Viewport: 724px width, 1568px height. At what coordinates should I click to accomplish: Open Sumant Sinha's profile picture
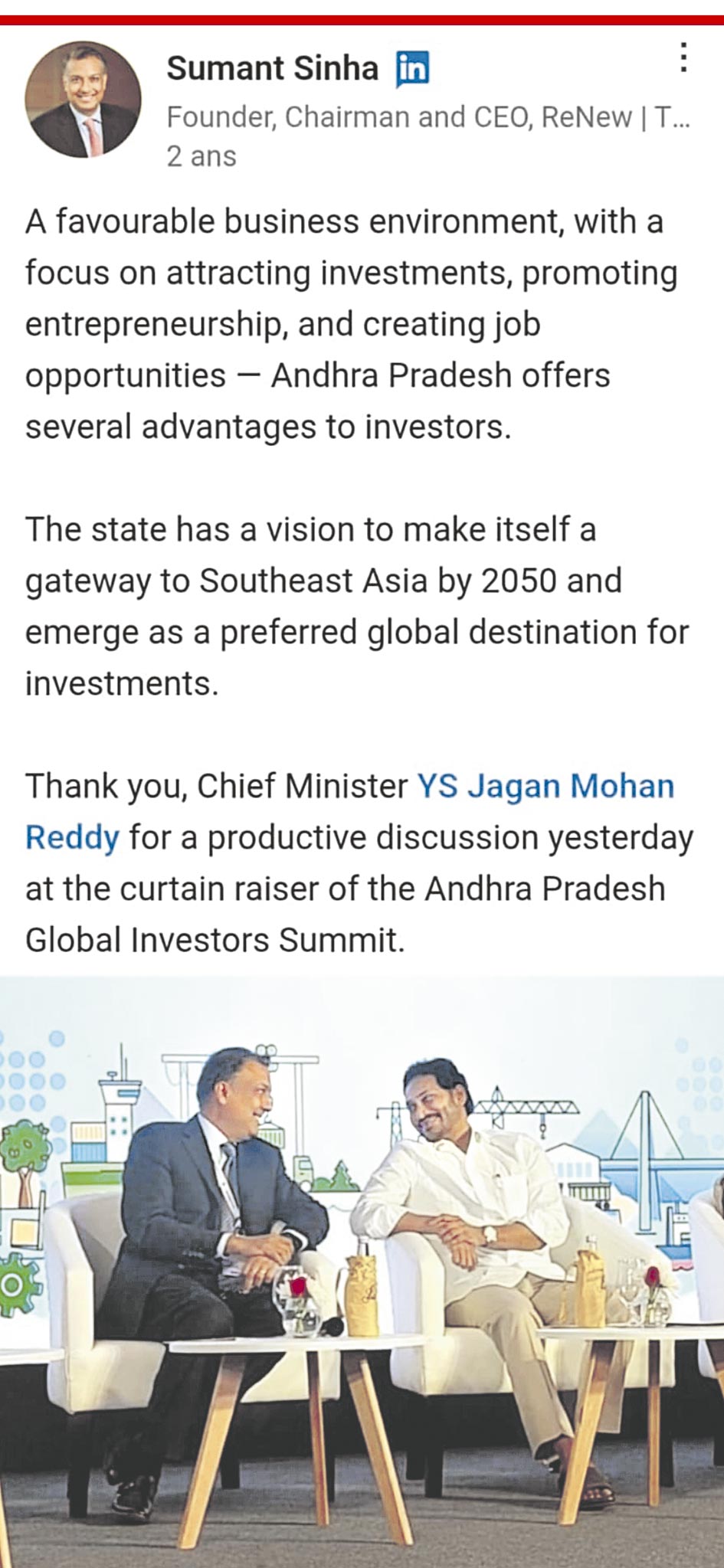pyautogui.click(x=83, y=100)
